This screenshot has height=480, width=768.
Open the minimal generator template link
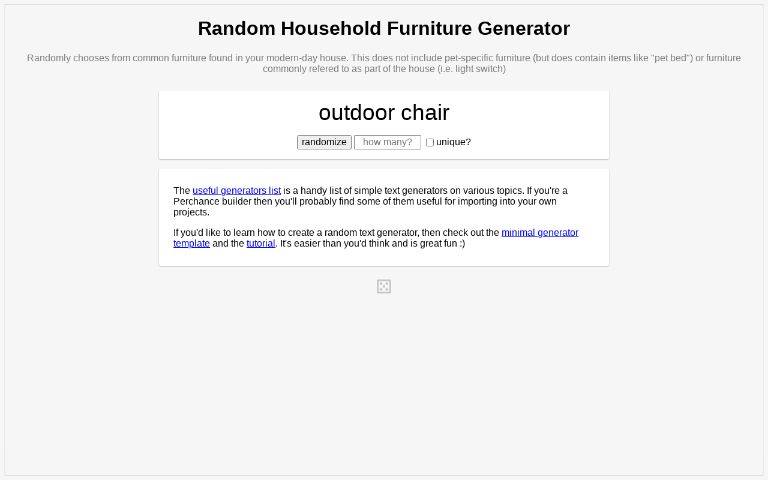[x=539, y=232]
